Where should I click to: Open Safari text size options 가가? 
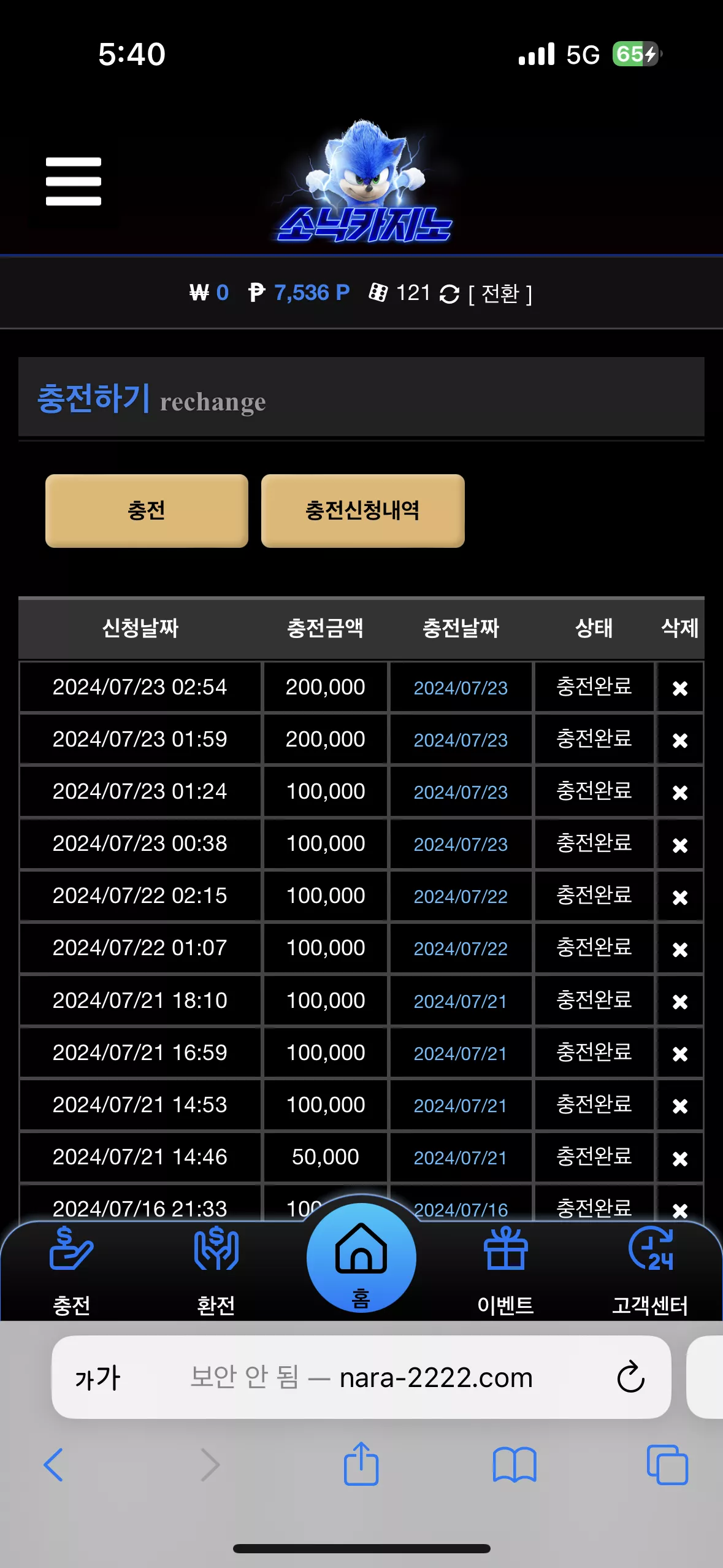pos(98,1378)
